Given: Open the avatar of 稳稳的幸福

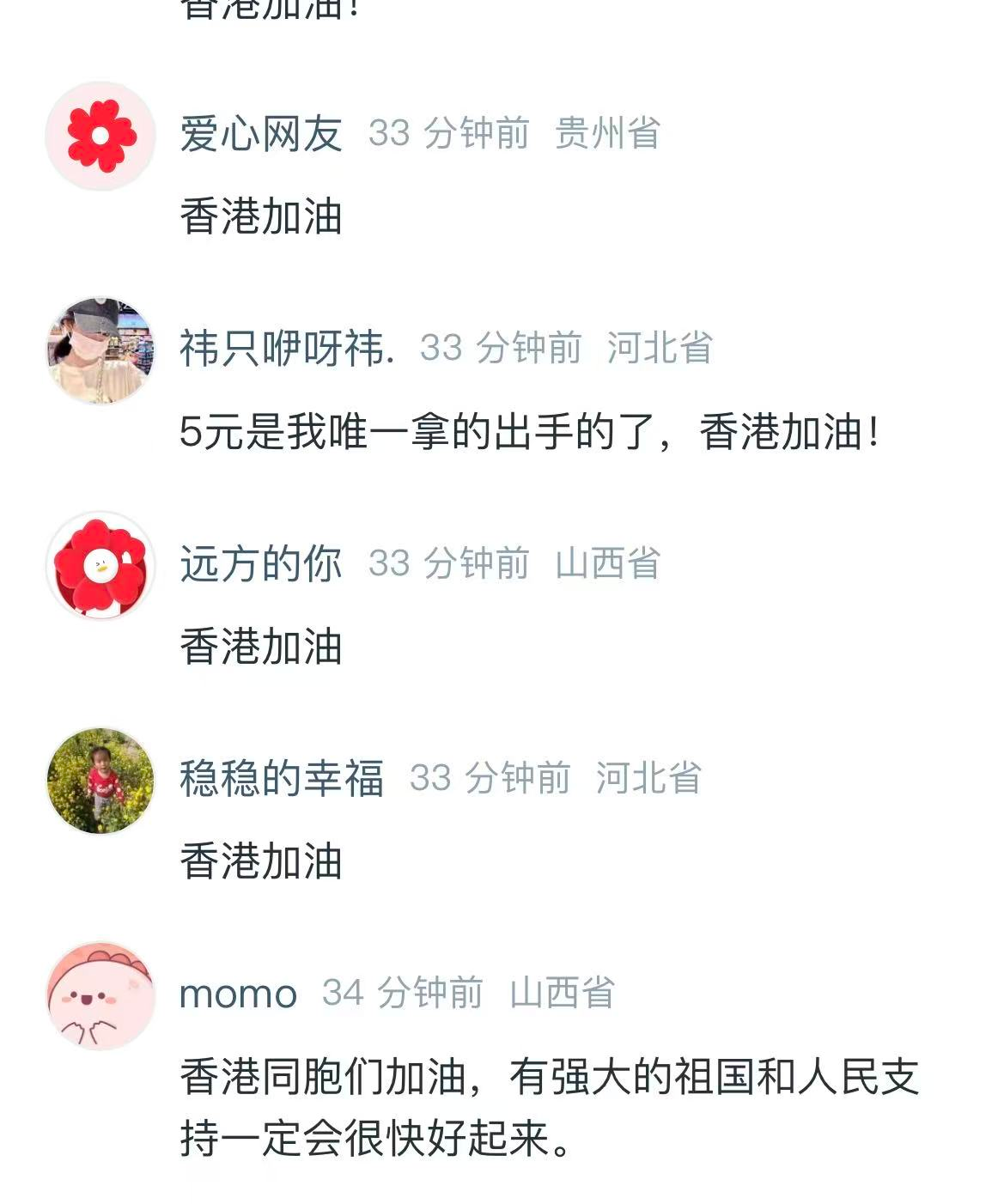Looking at the screenshot, I should (x=100, y=781).
